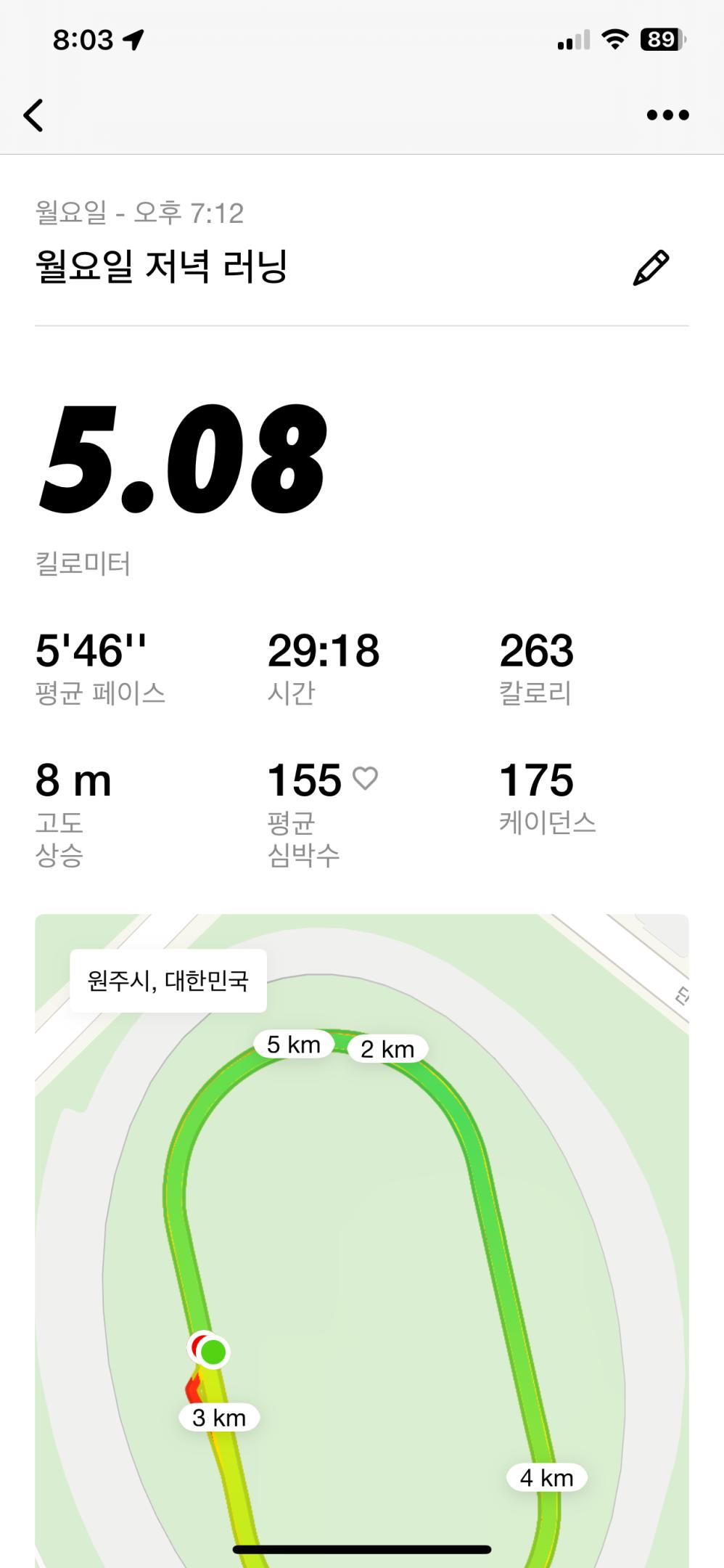Tap the 월요일 - 오후 7:12 timestamp
Screen dimensions: 724x1568
click(x=138, y=211)
